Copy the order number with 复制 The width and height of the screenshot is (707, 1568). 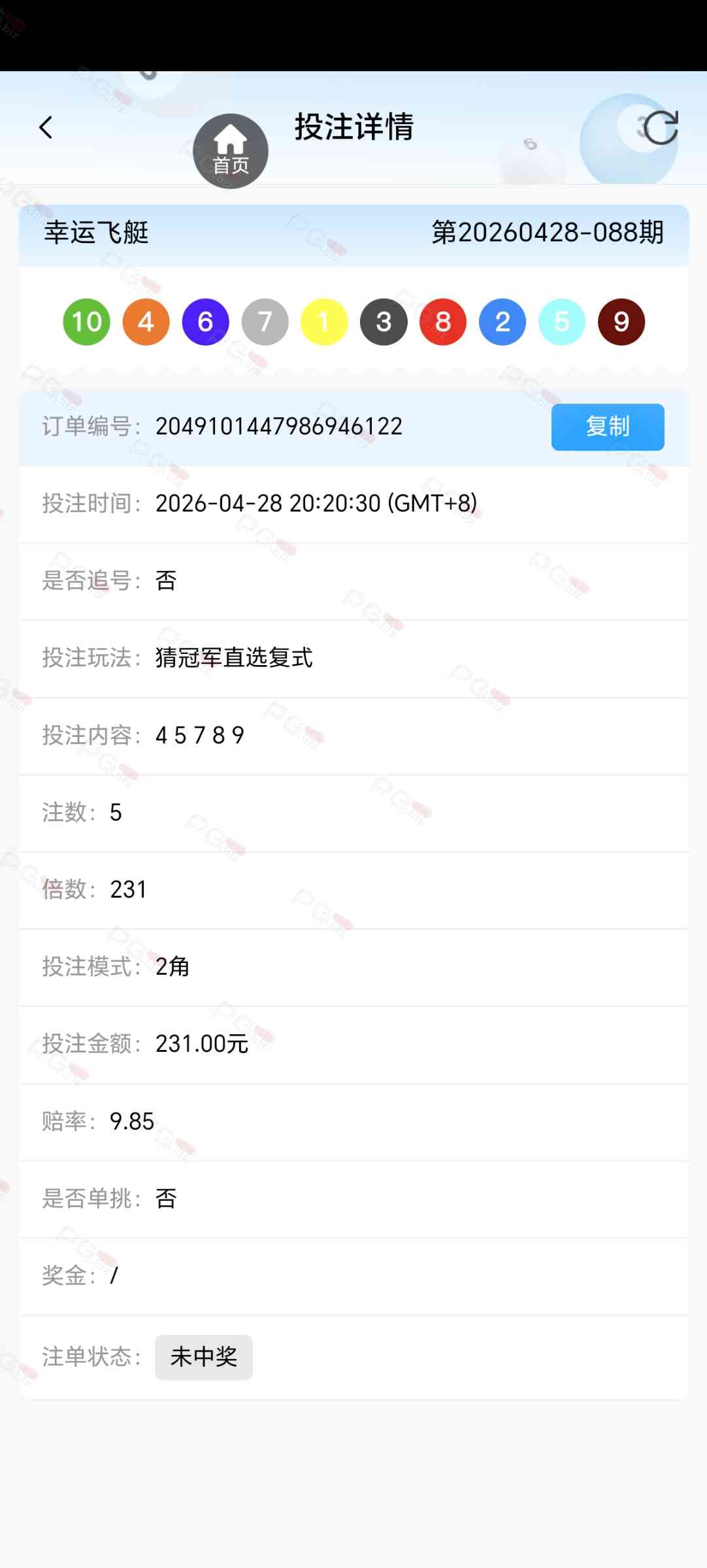(x=607, y=427)
